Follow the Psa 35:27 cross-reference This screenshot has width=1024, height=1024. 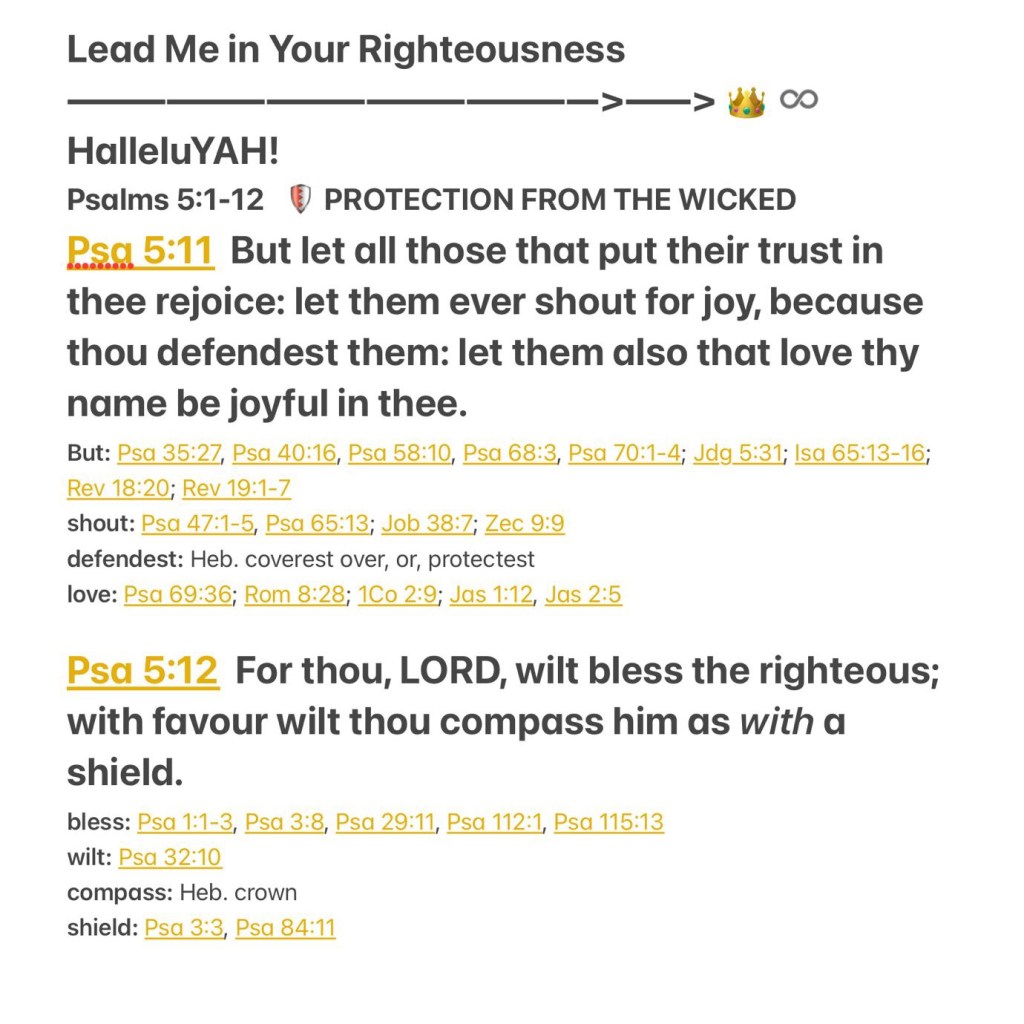point(169,453)
